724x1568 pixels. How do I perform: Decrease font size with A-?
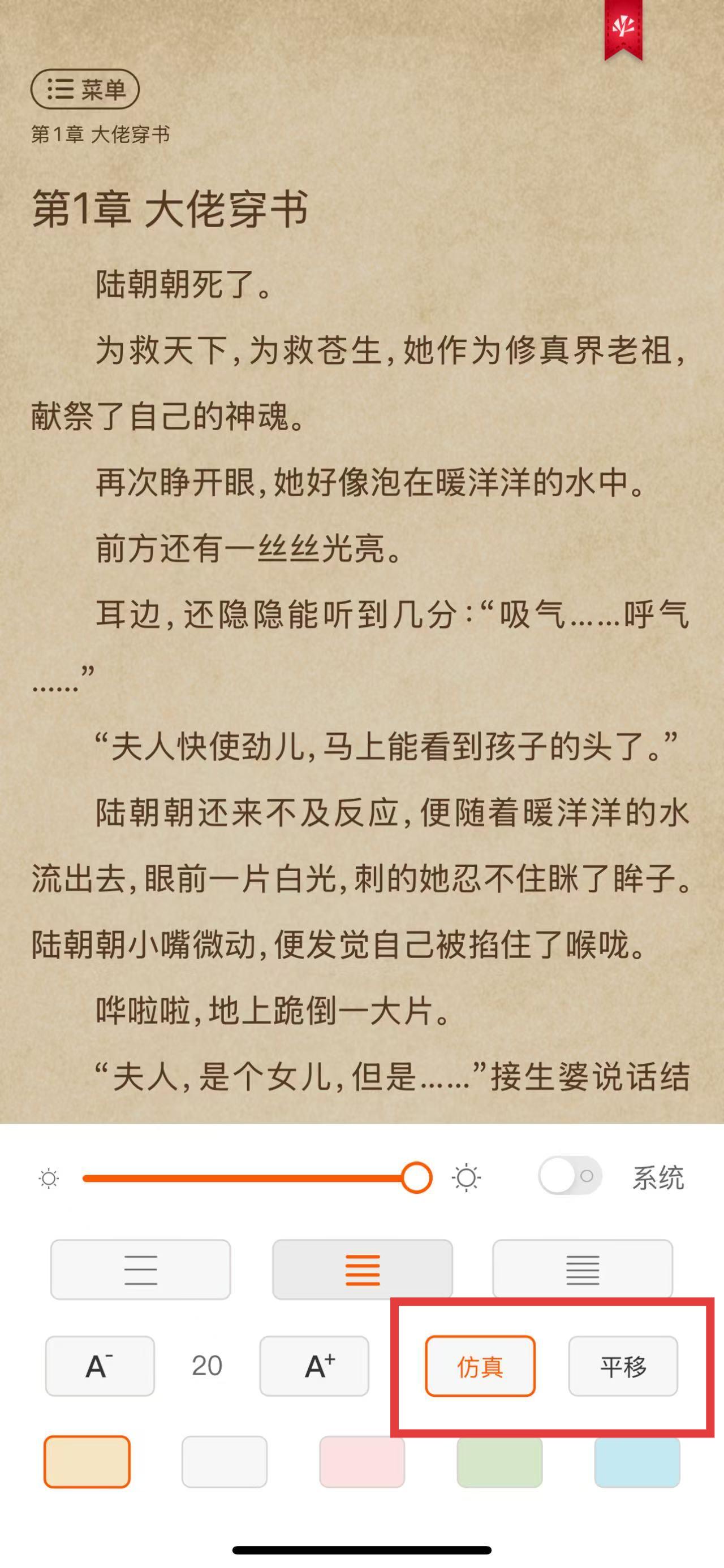click(99, 1366)
